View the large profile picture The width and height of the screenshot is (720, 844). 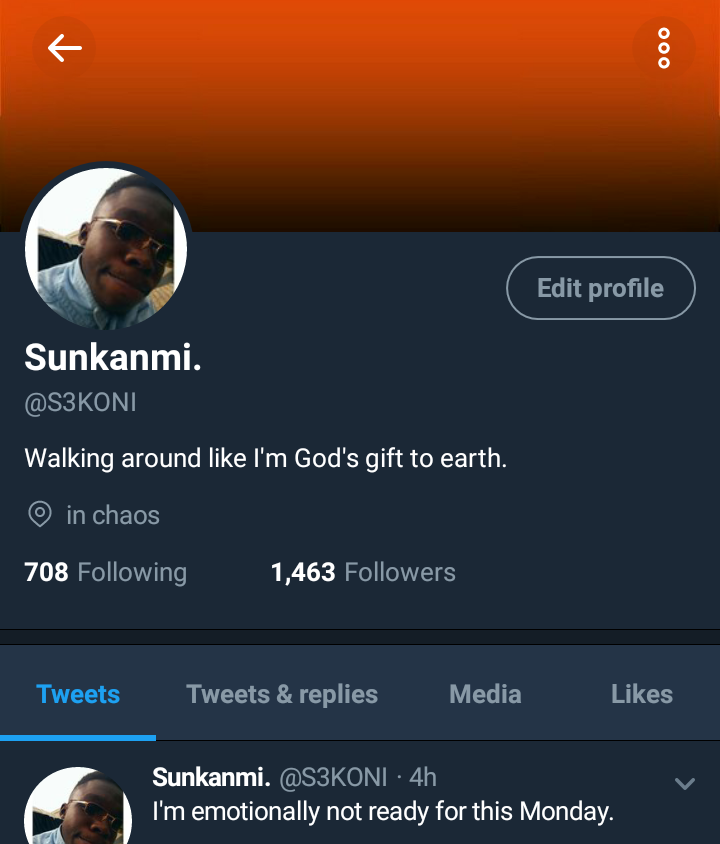tap(106, 248)
